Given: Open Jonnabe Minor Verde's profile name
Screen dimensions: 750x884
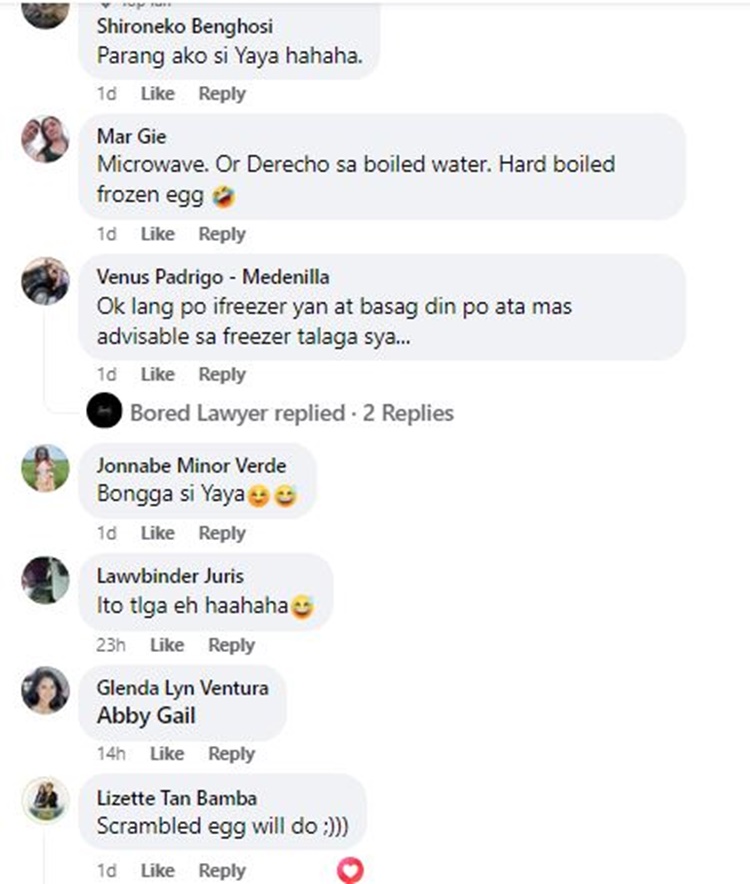Looking at the screenshot, I should point(191,466).
